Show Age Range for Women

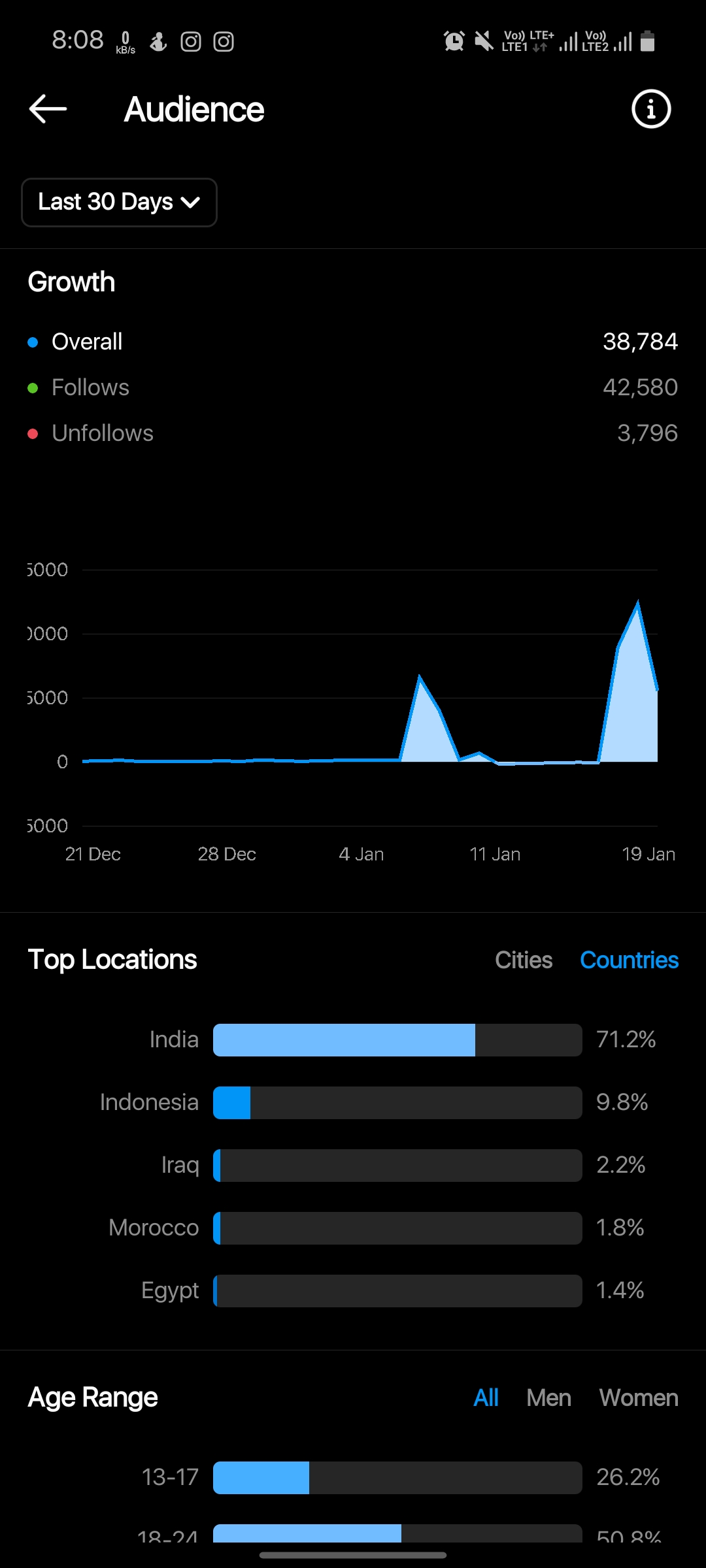[x=639, y=1397]
